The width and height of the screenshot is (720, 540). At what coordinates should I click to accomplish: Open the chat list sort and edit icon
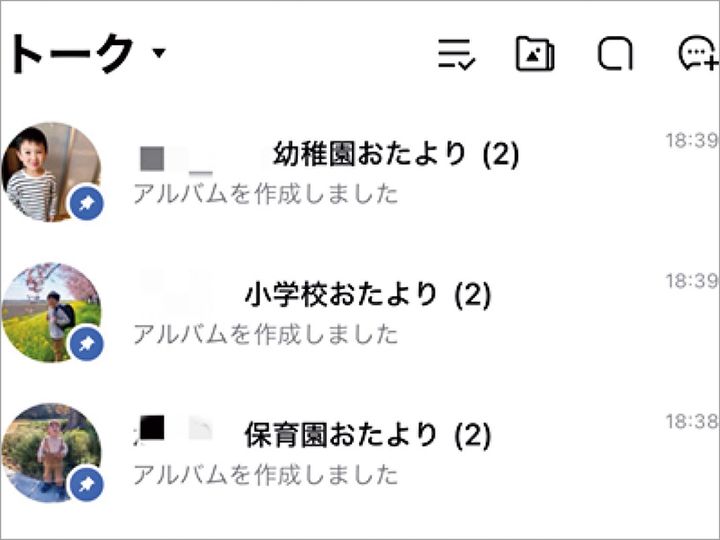[x=457, y=54]
